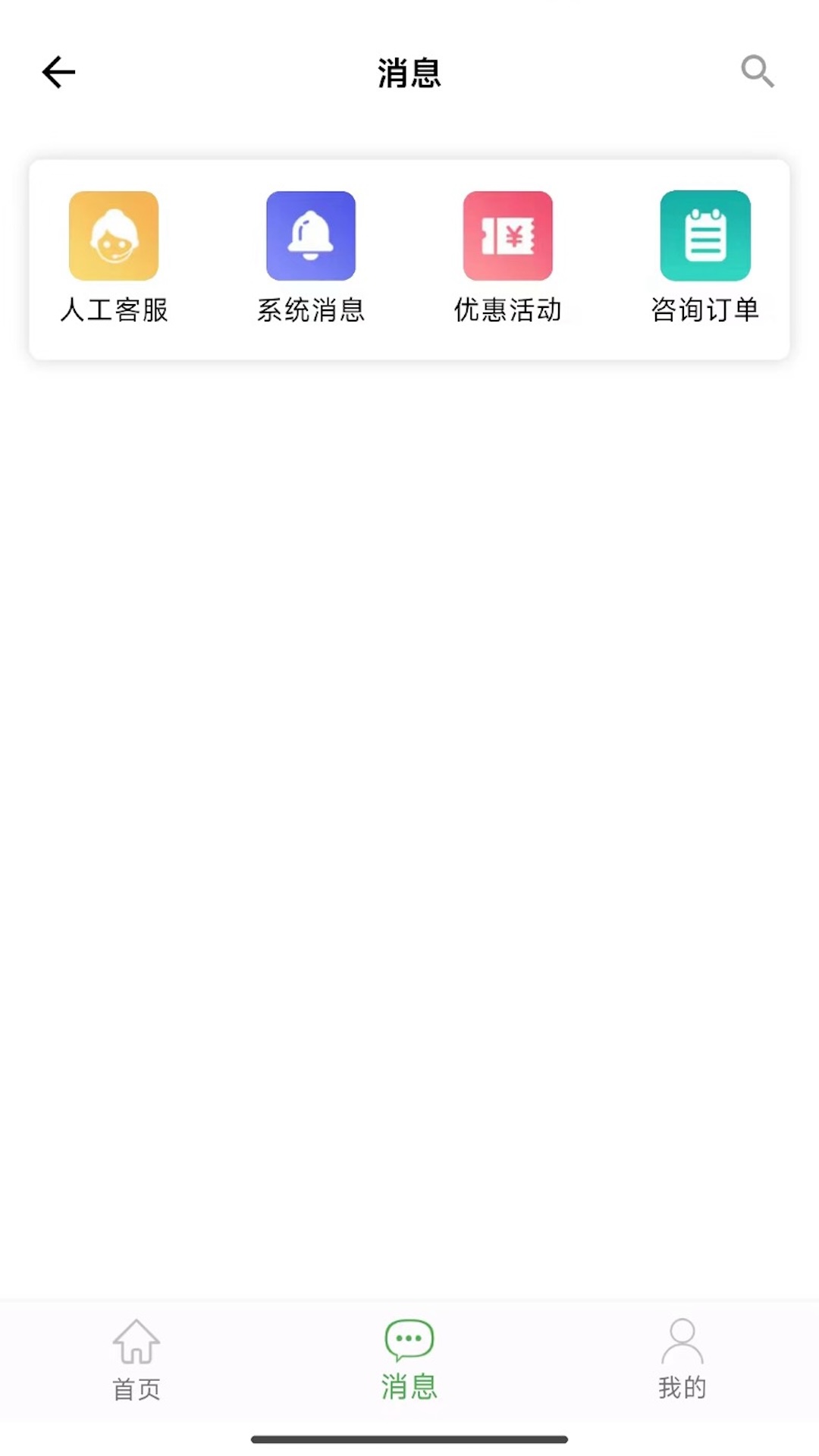Open the search magnifier icon

click(x=757, y=71)
